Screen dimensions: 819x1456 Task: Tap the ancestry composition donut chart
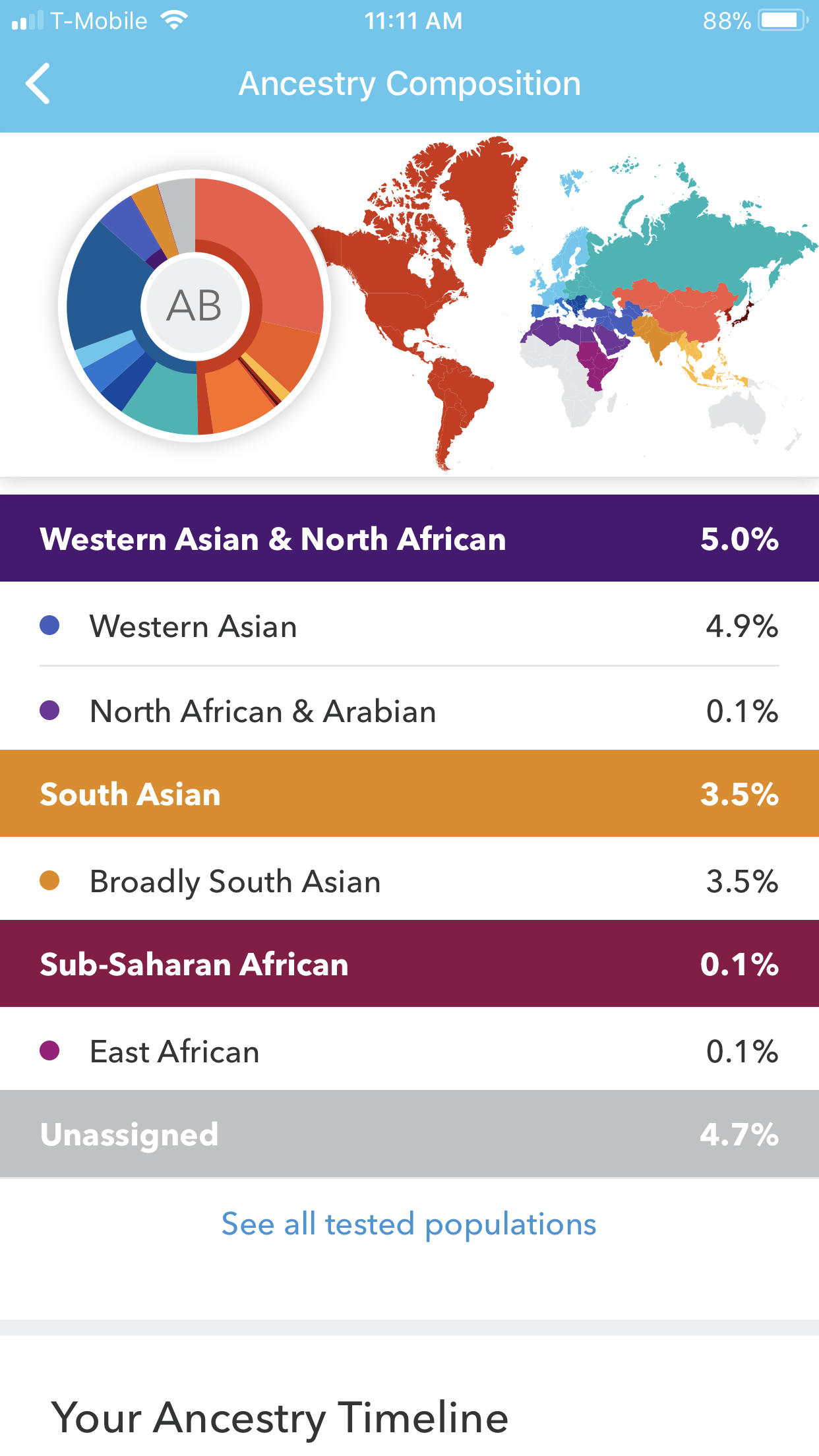[x=195, y=306]
